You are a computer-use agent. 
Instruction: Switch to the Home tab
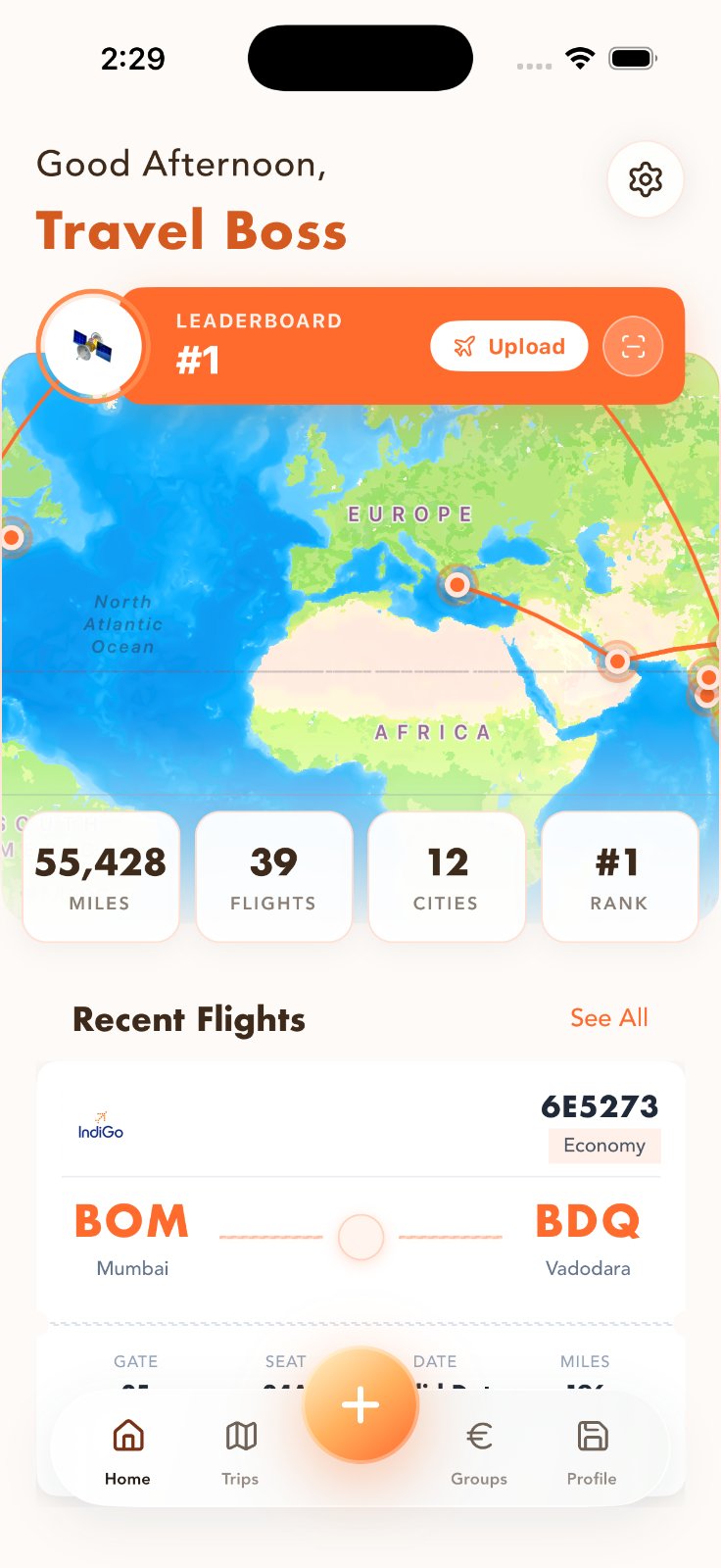pyautogui.click(x=127, y=1452)
